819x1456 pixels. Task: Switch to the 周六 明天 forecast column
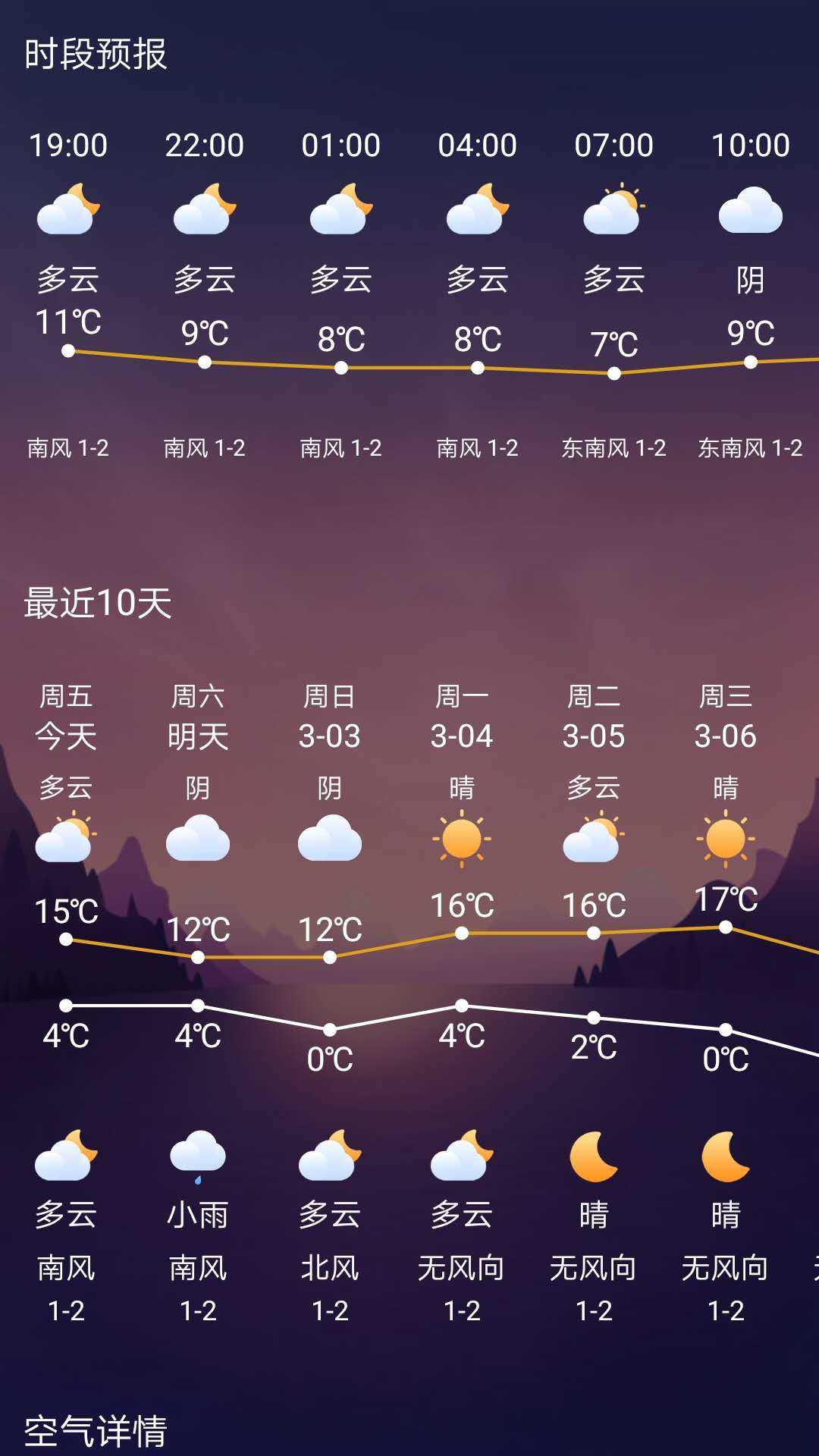pos(198,717)
